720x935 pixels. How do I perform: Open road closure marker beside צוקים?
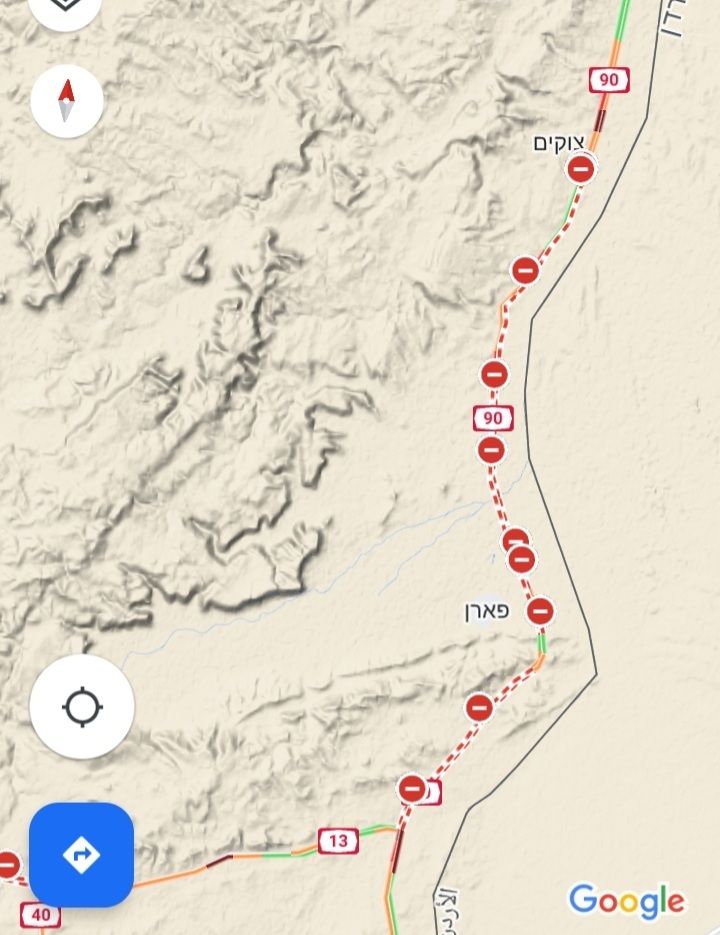[581, 170]
